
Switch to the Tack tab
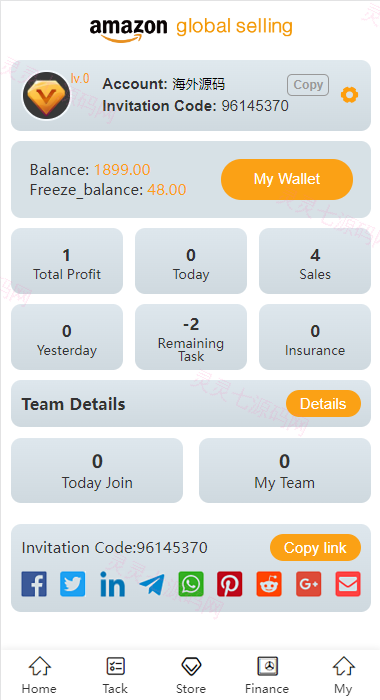115,675
